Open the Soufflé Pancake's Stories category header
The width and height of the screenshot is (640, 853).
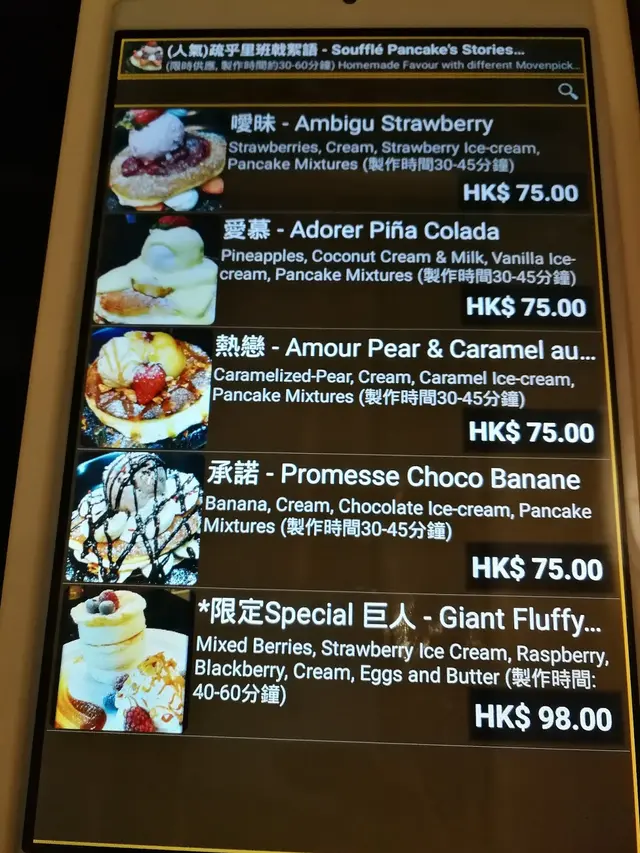tap(350, 57)
